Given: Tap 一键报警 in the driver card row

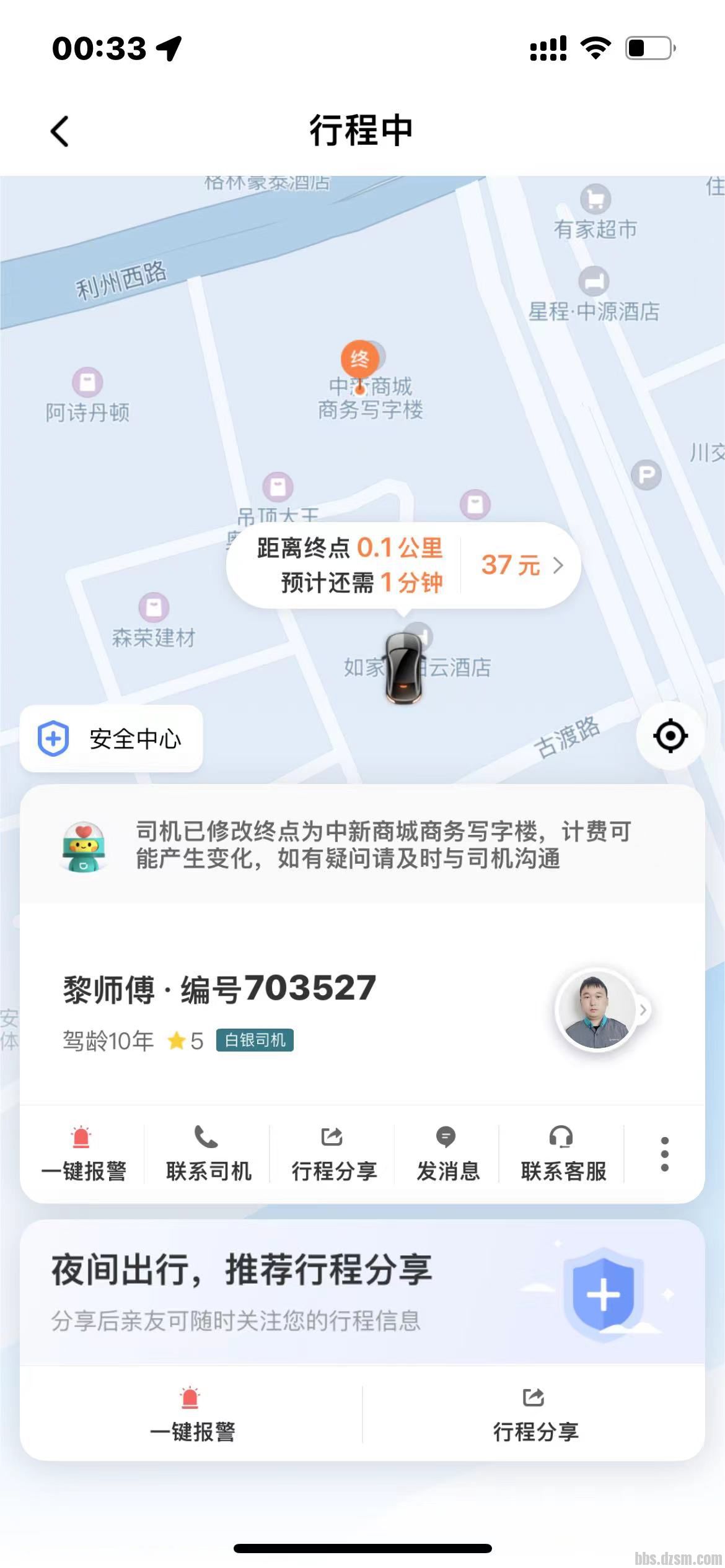Looking at the screenshot, I should (83, 1156).
